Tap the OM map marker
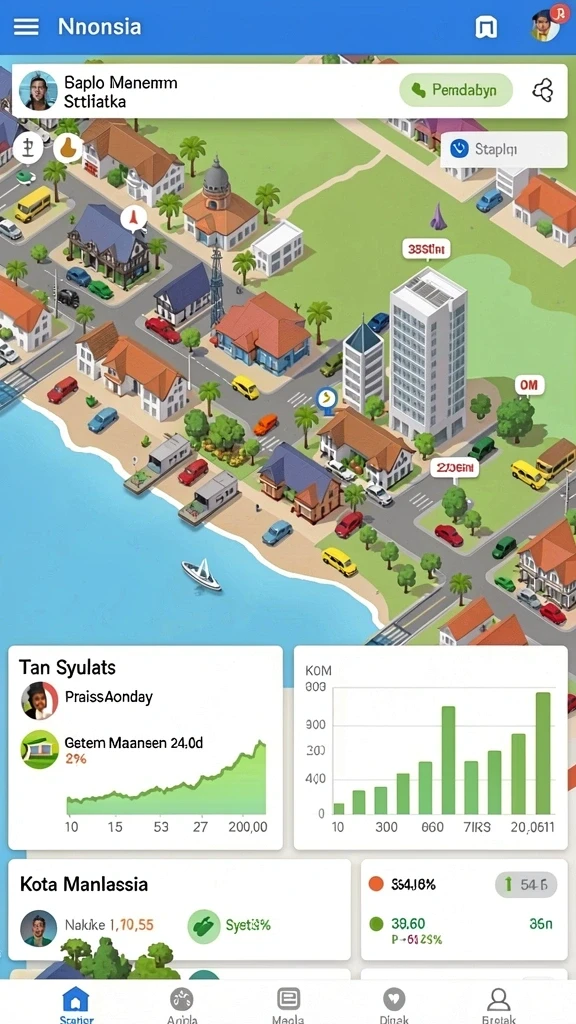 pyautogui.click(x=529, y=385)
